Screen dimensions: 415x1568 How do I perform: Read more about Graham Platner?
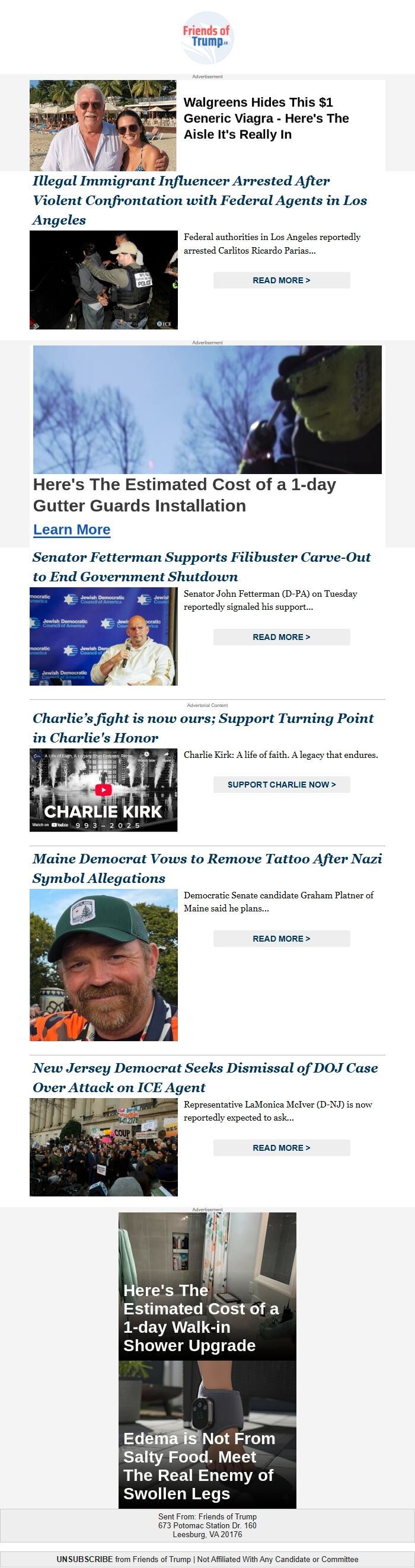point(281,939)
